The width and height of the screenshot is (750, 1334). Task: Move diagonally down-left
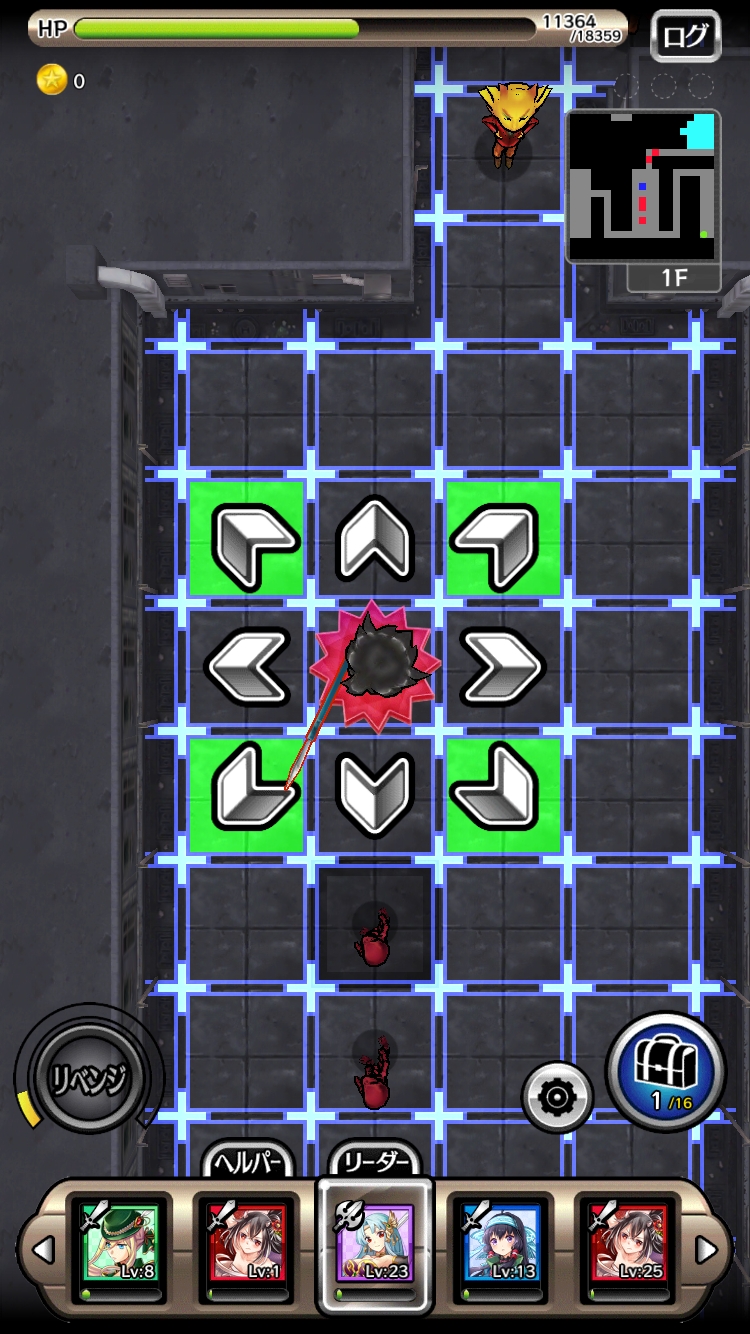tap(248, 794)
